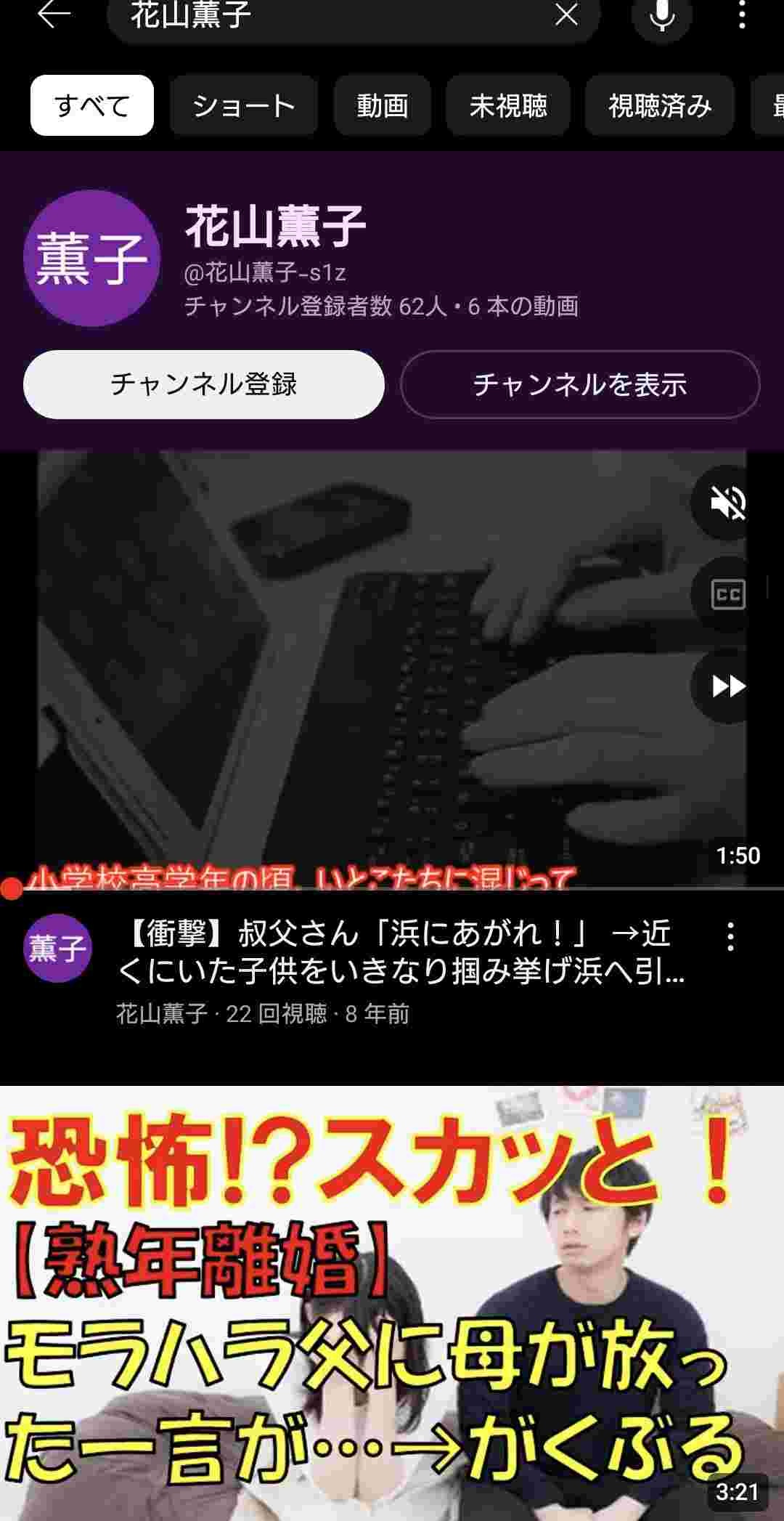Subscribe with チャンネル登録 button

(x=204, y=384)
